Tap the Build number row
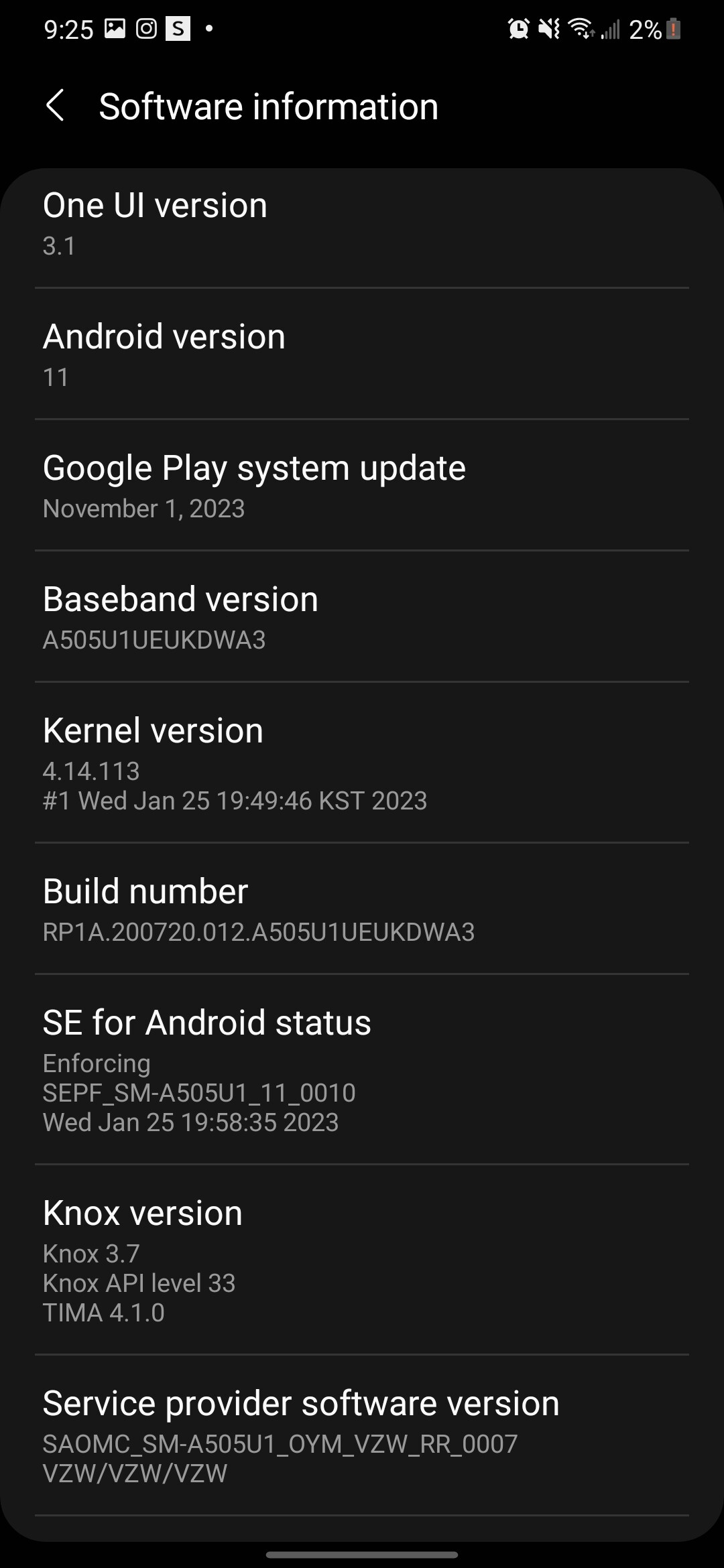Image resolution: width=724 pixels, height=1568 pixels. (362, 909)
